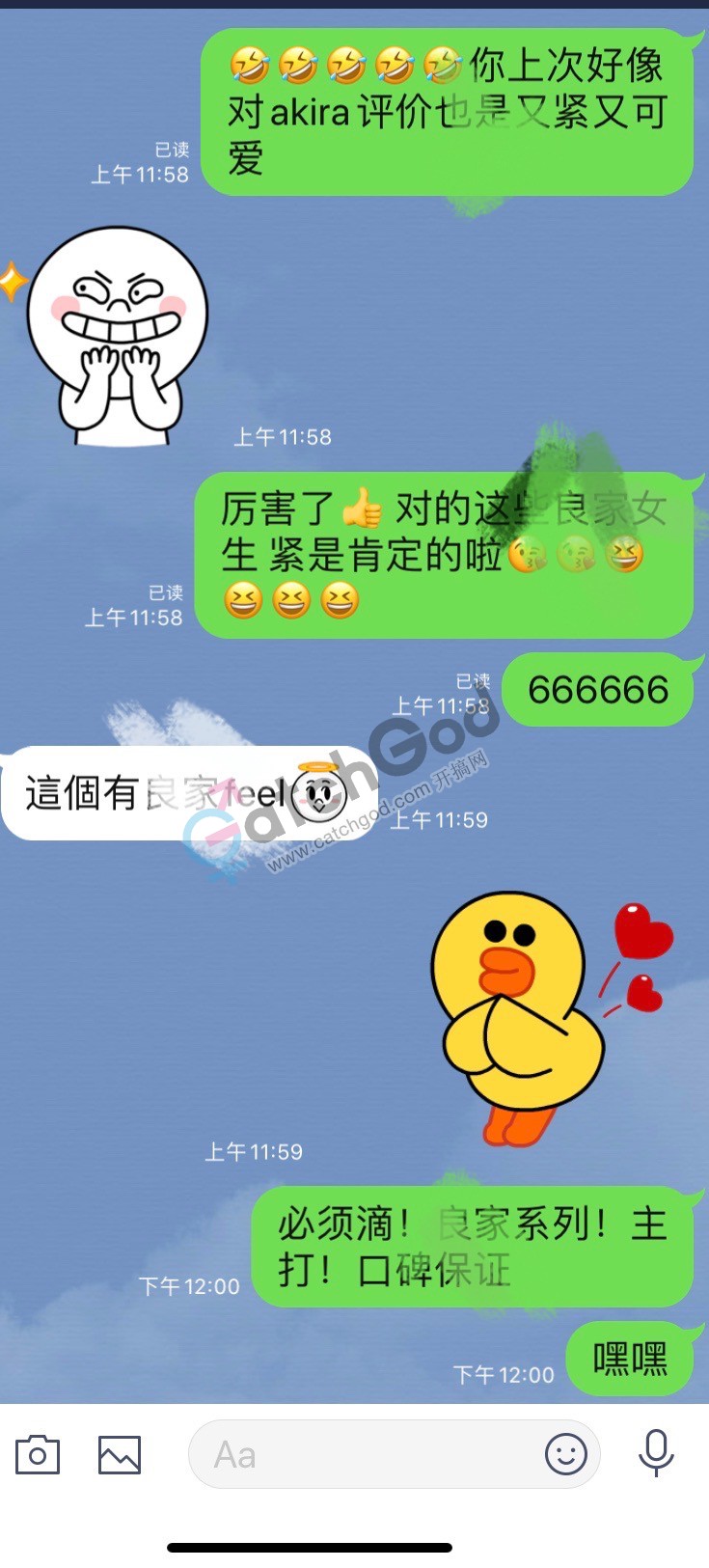Open the photo gallery picker

[x=120, y=1454]
